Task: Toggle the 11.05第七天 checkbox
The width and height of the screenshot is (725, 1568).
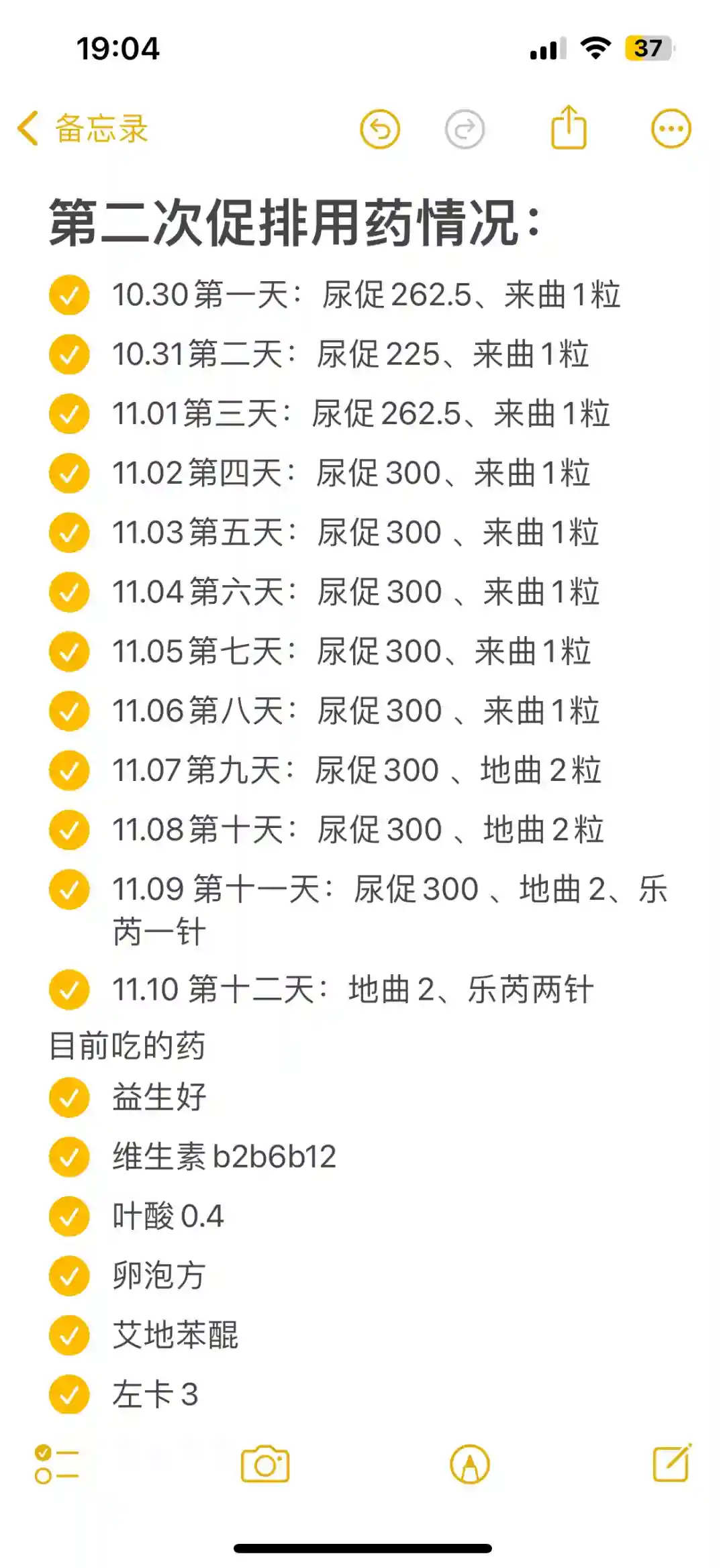Action: coord(69,651)
